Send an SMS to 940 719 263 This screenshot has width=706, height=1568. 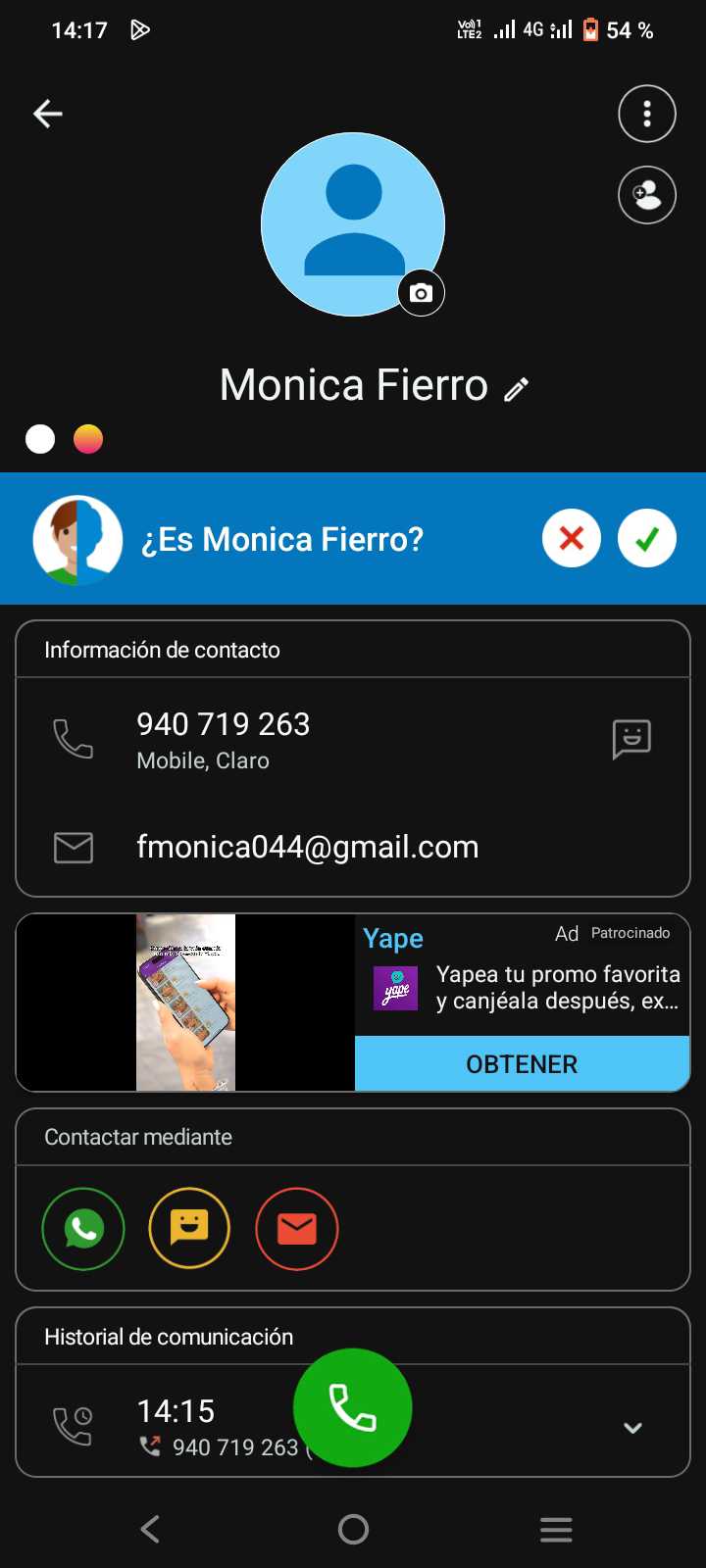631,739
